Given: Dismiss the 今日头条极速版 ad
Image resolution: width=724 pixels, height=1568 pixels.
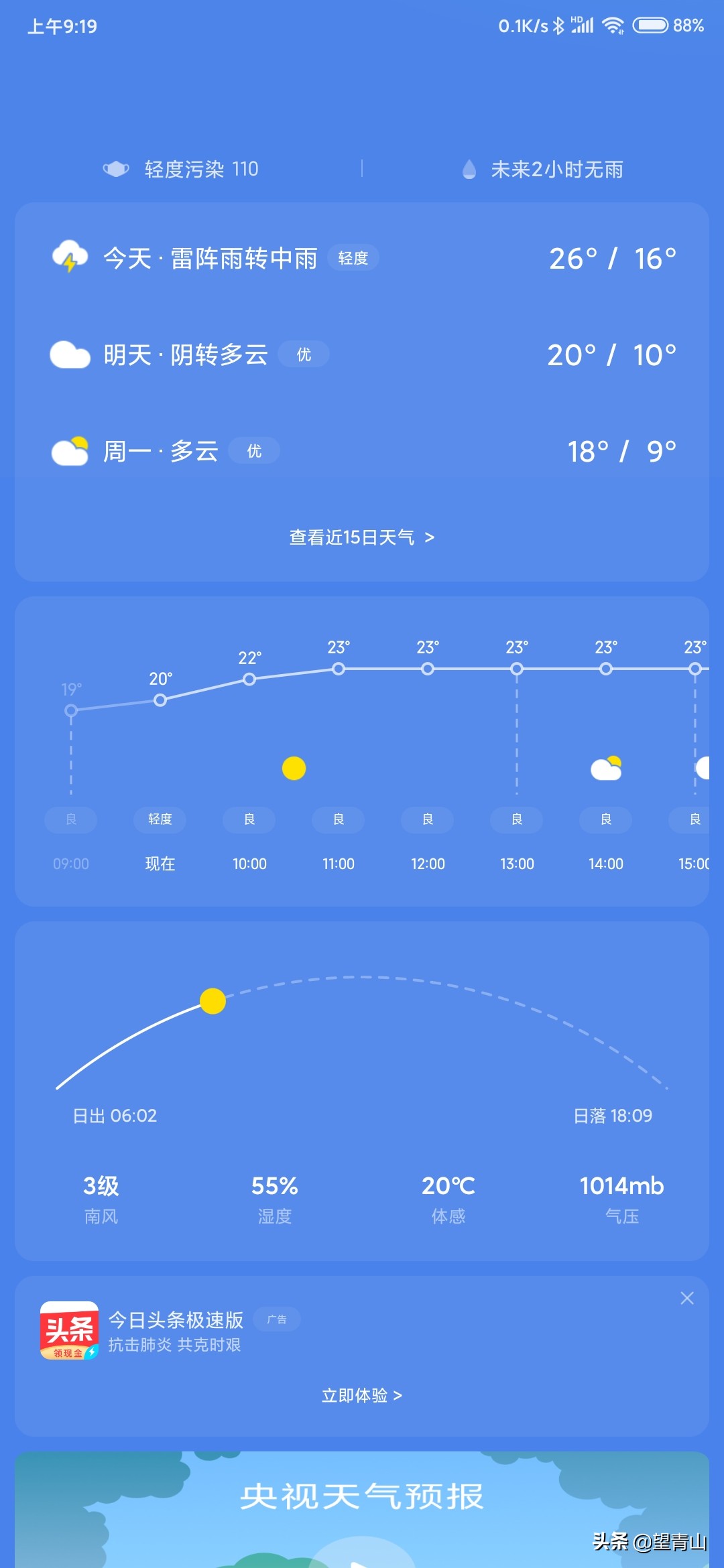Looking at the screenshot, I should [687, 1298].
